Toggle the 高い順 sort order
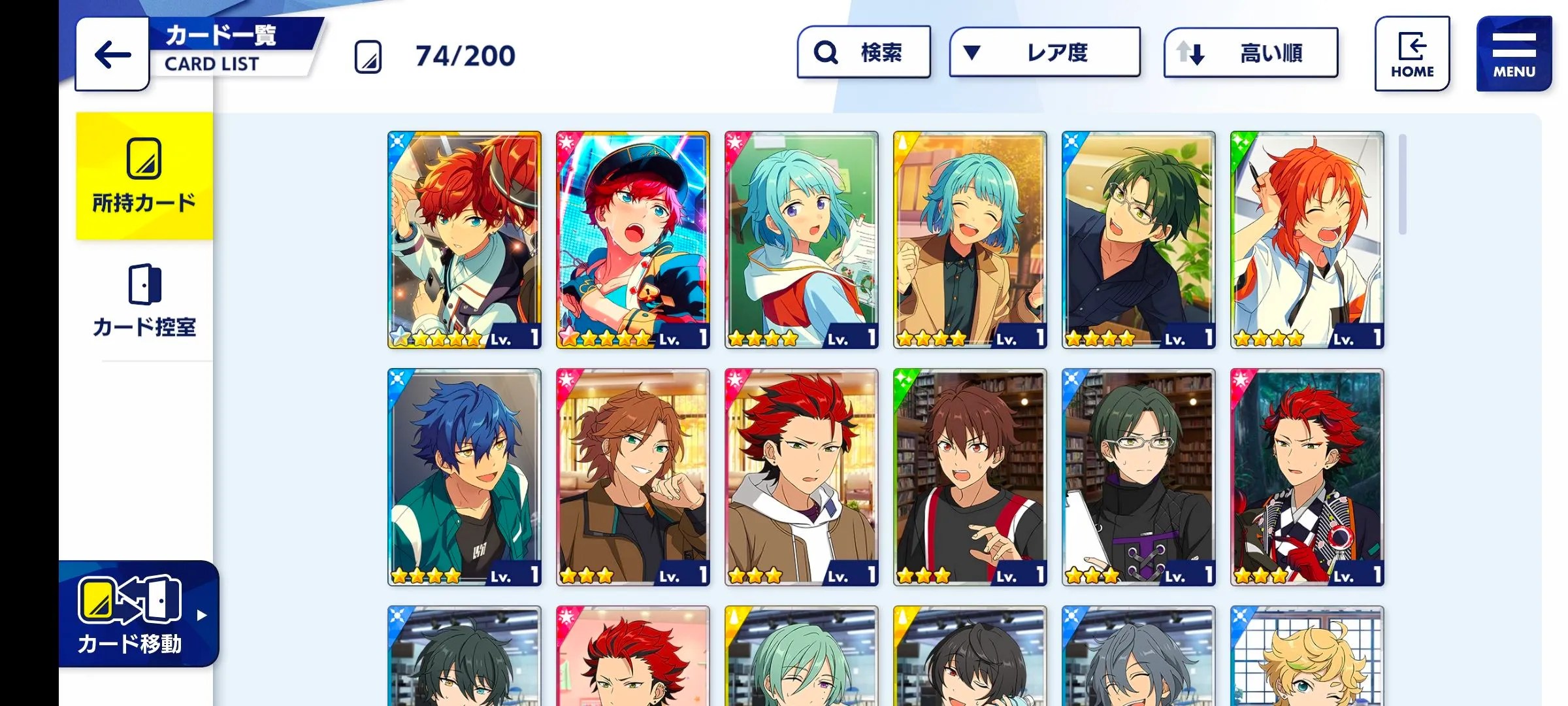This screenshot has height=706, width=1568. (1250, 52)
